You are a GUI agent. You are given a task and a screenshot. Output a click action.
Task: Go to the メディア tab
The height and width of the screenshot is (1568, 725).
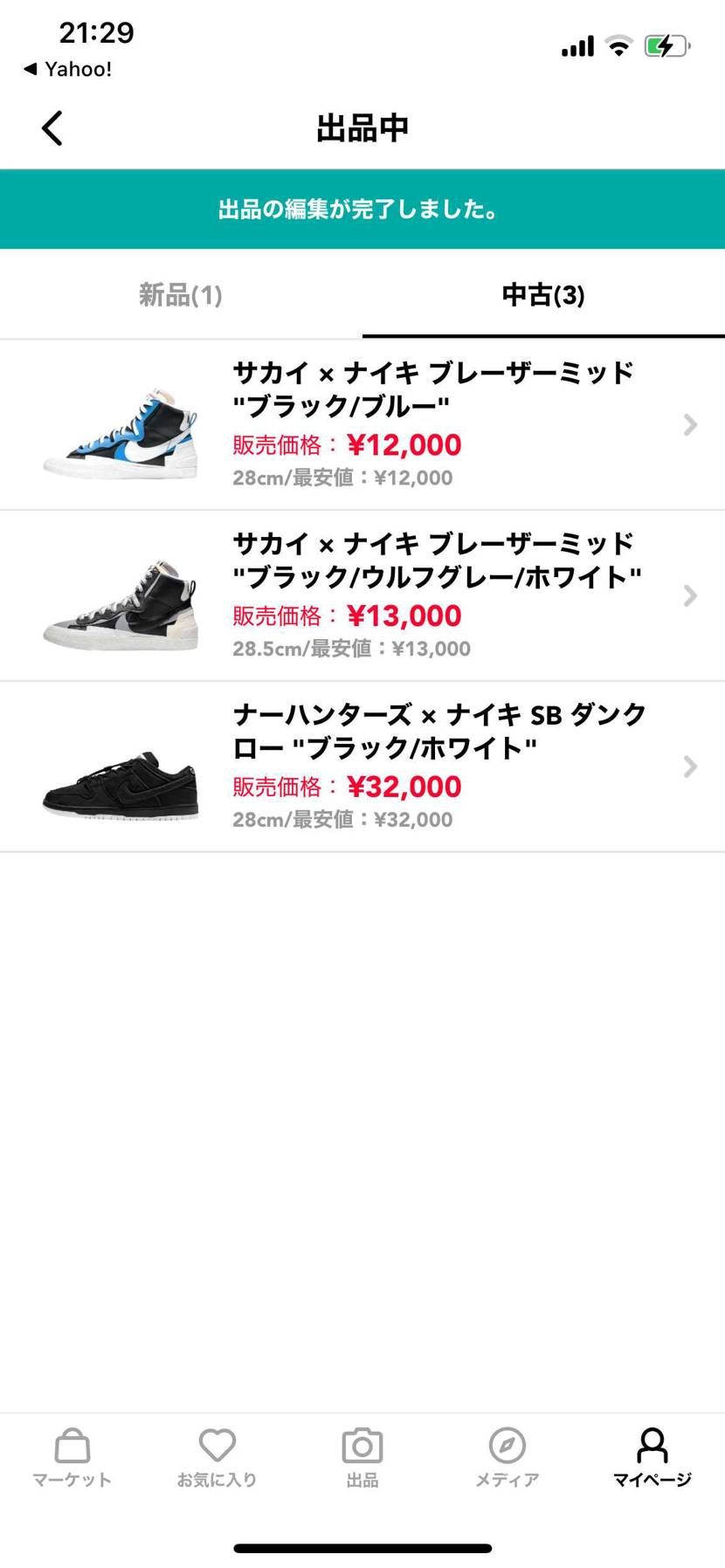pyautogui.click(x=507, y=1458)
